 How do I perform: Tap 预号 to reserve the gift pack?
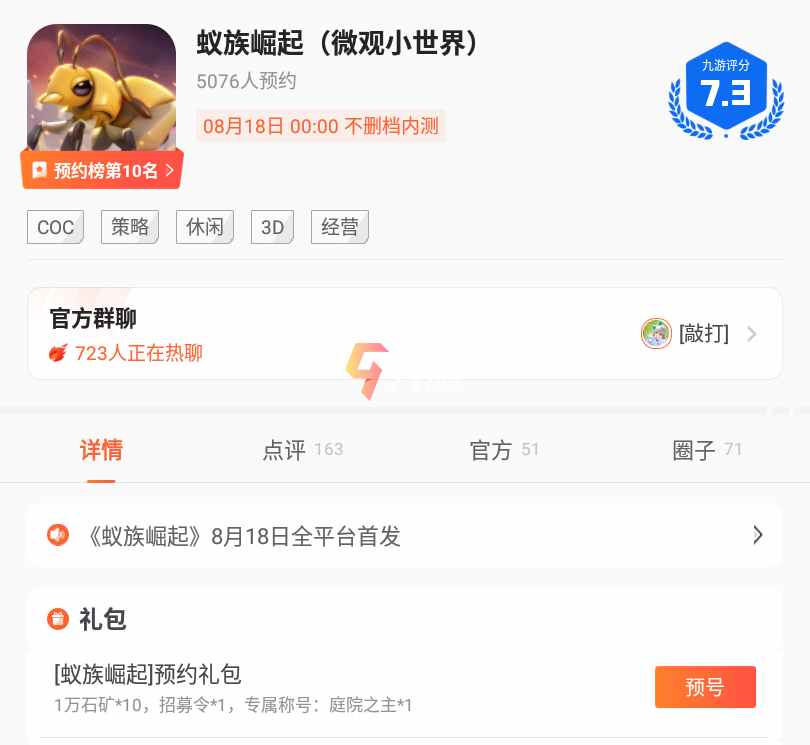tap(705, 687)
